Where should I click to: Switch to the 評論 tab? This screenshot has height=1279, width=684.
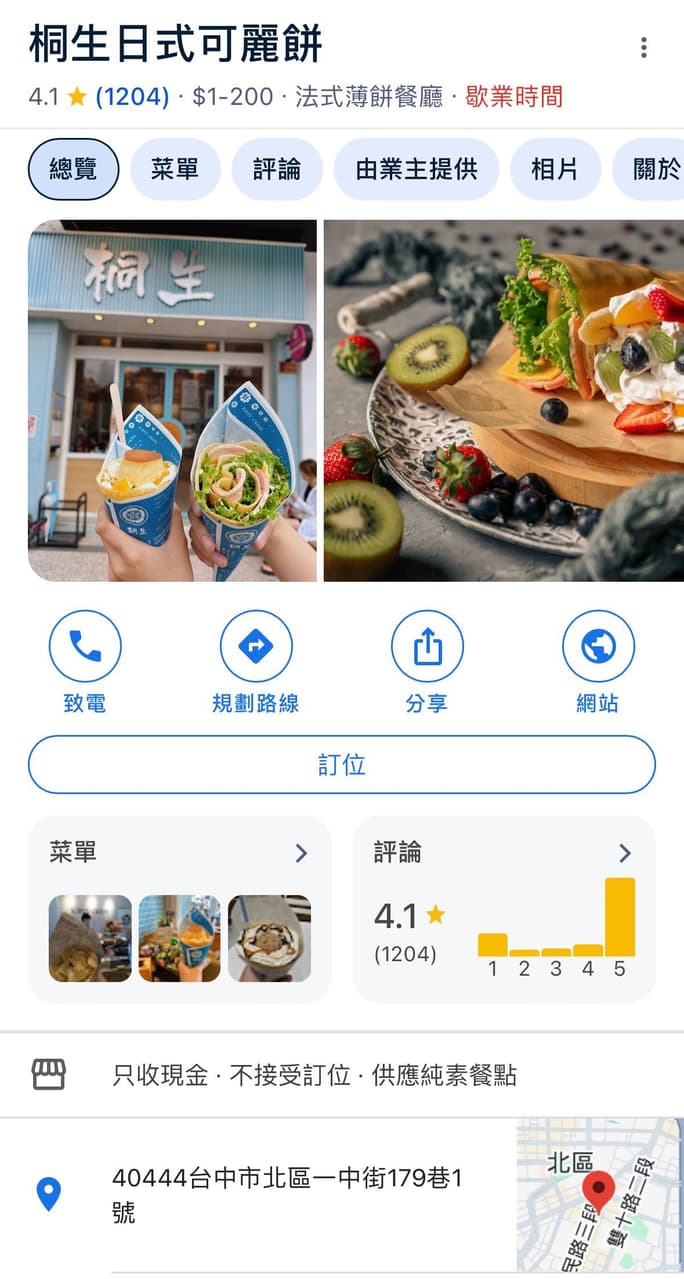click(x=277, y=169)
